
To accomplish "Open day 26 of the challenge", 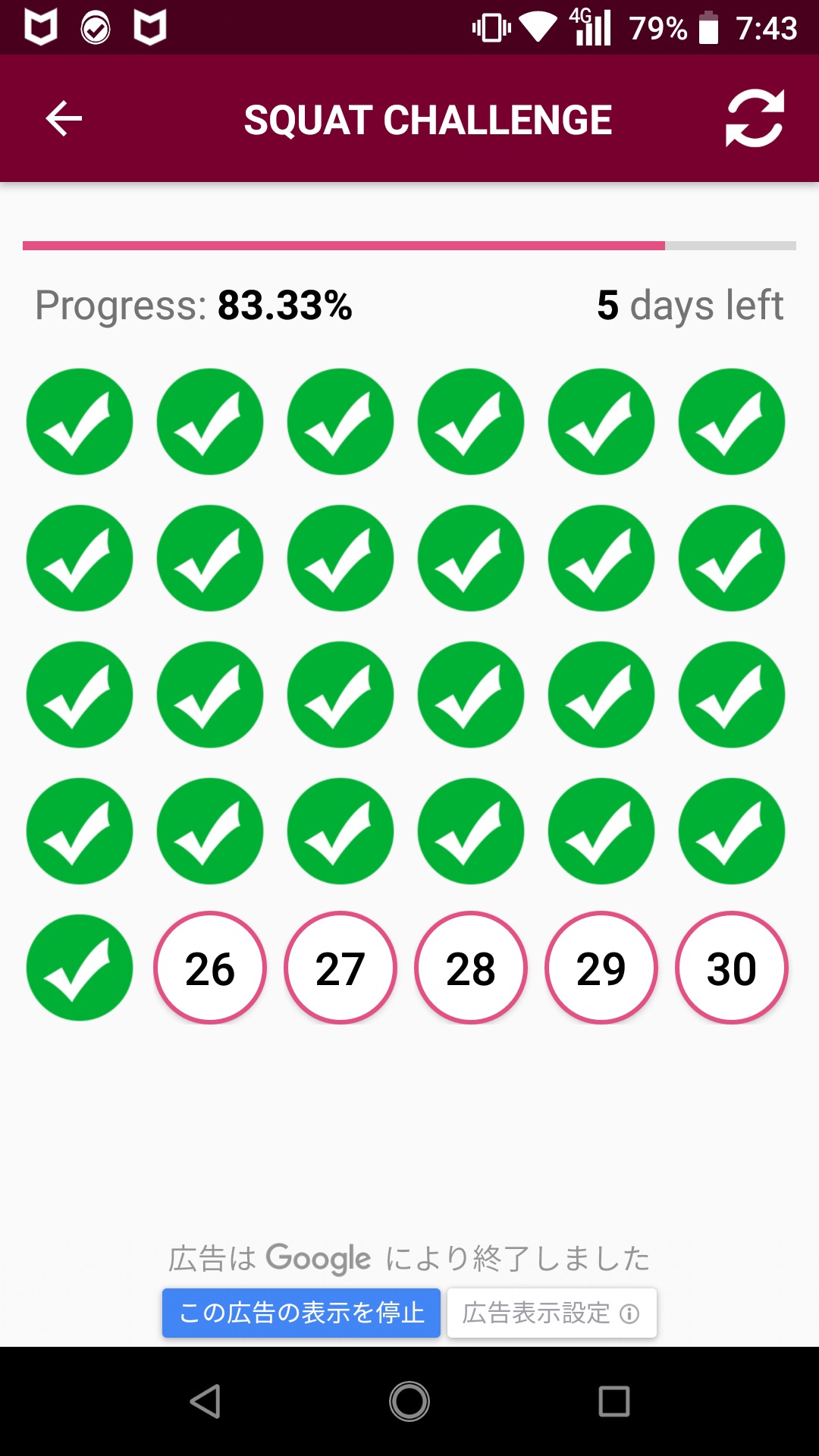I will [x=210, y=968].
